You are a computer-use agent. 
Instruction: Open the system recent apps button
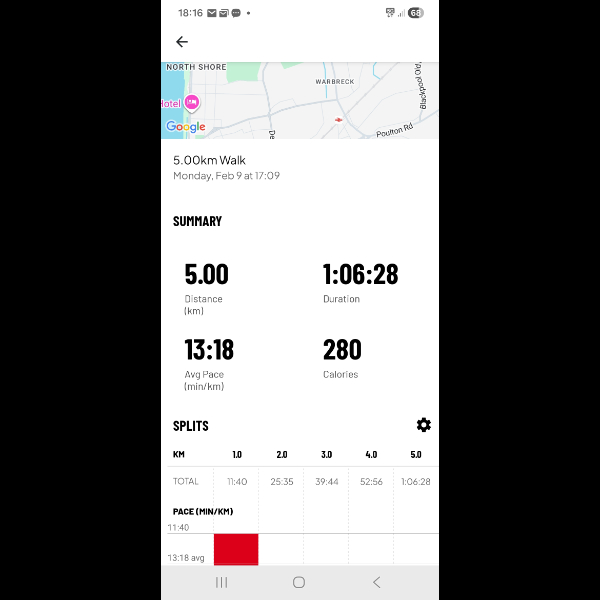point(222,582)
